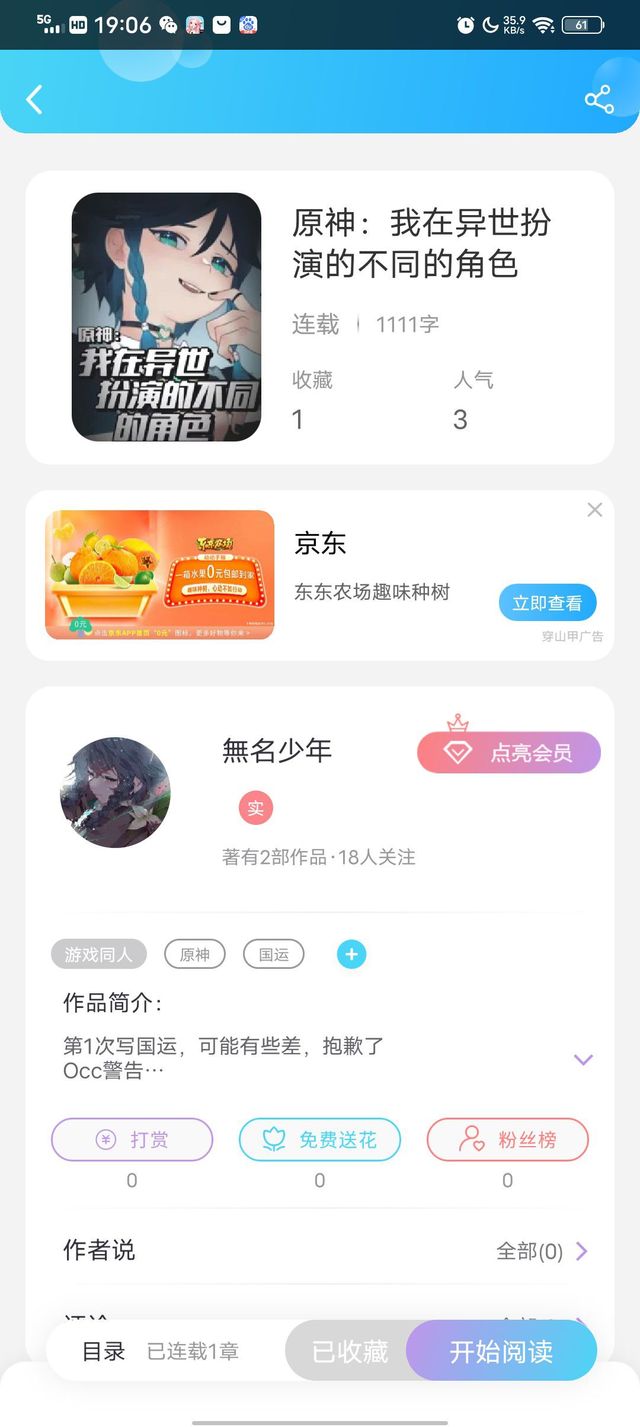Open the 粉丝榜 fan ranking
The image size is (640, 1427).
coord(508,1139)
